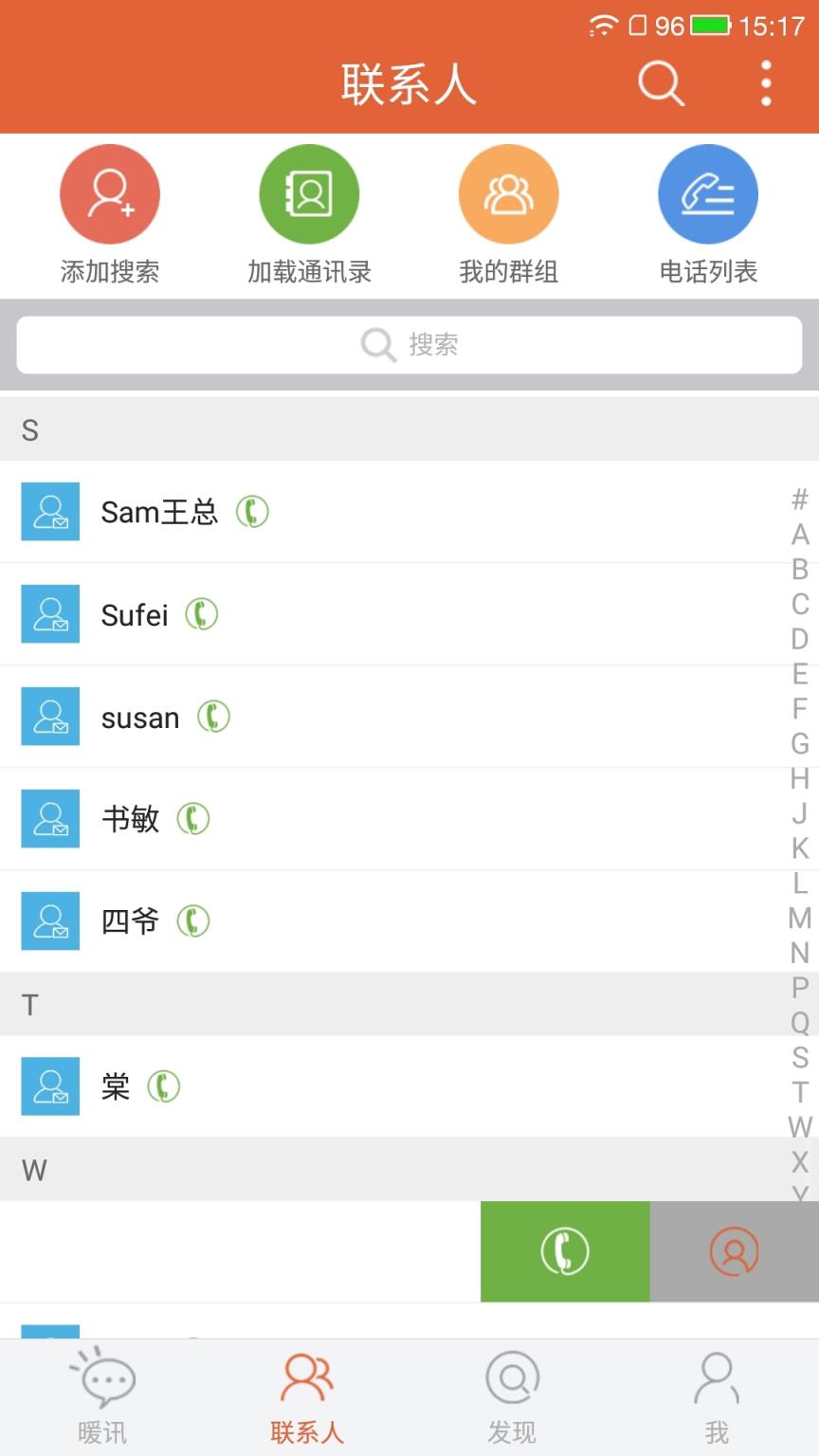Tap inside the 搜索 search input field
819x1456 pixels.
(409, 344)
